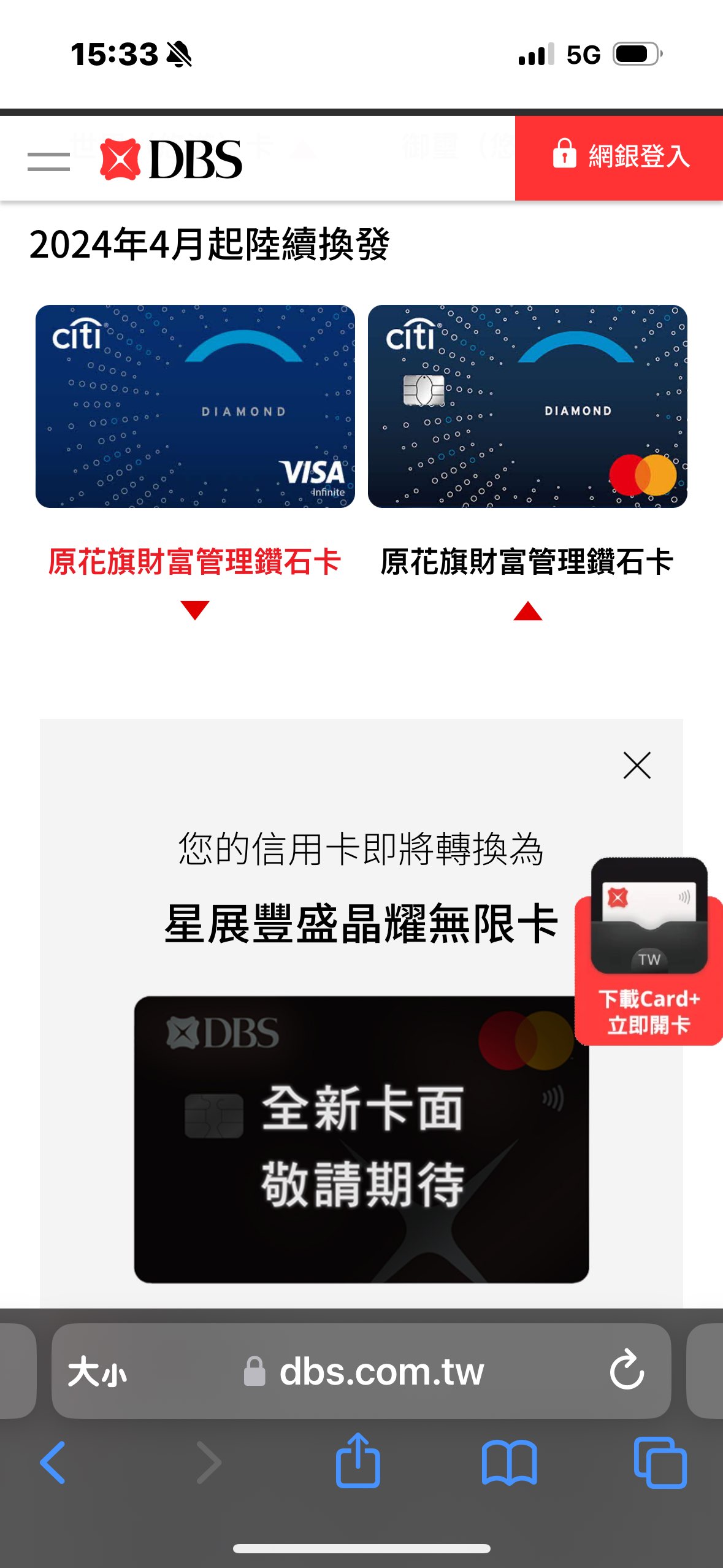The width and height of the screenshot is (723, 1568).
Task: Tap the 網銀登入 login button
Action: [x=619, y=158]
